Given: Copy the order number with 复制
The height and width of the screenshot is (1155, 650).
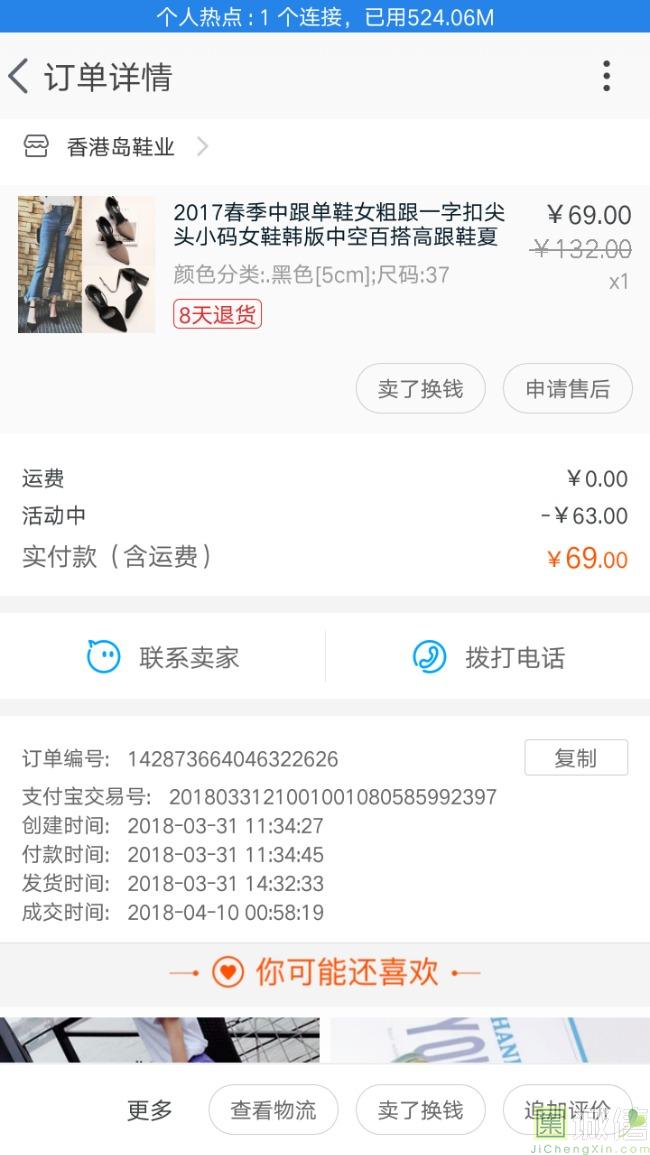Looking at the screenshot, I should (x=576, y=758).
